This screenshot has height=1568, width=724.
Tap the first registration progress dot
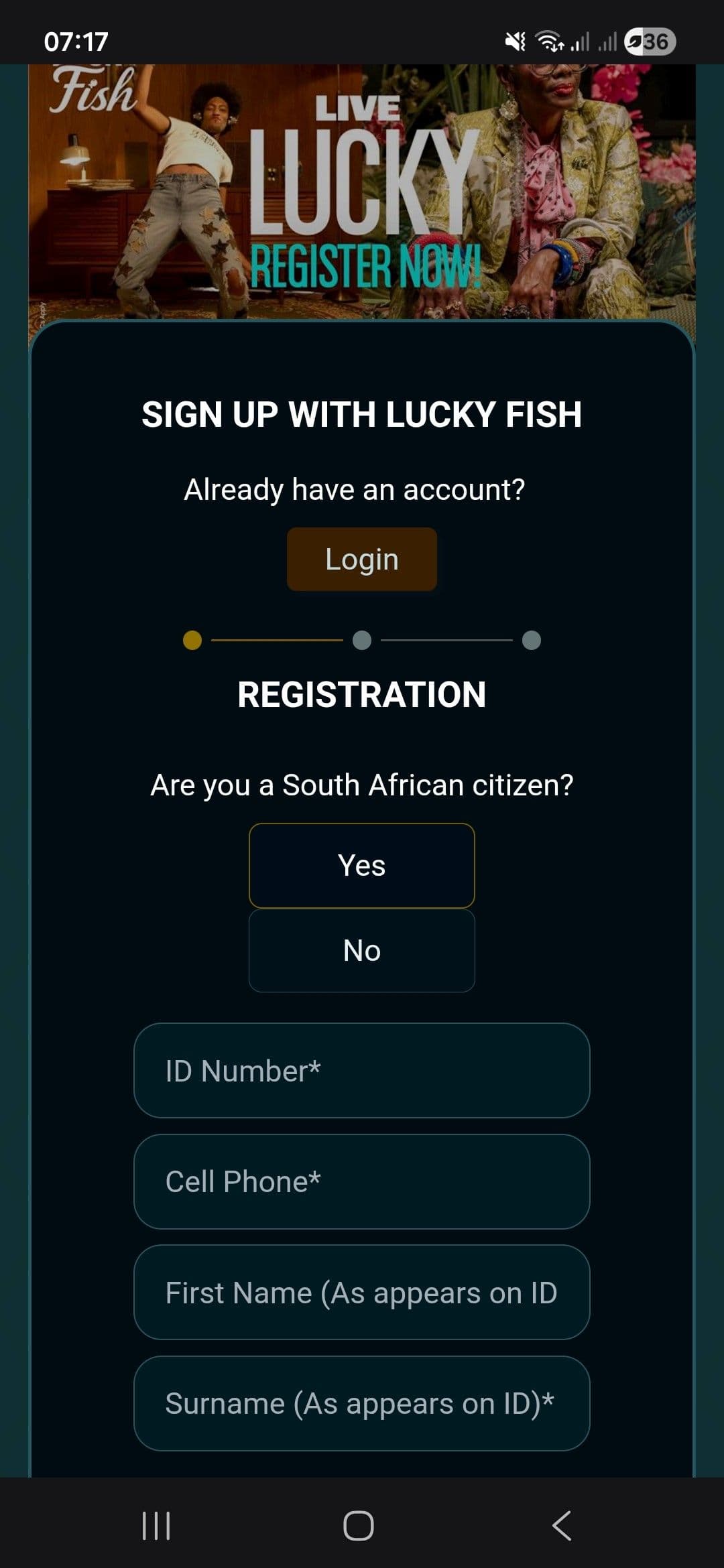pyautogui.click(x=191, y=640)
